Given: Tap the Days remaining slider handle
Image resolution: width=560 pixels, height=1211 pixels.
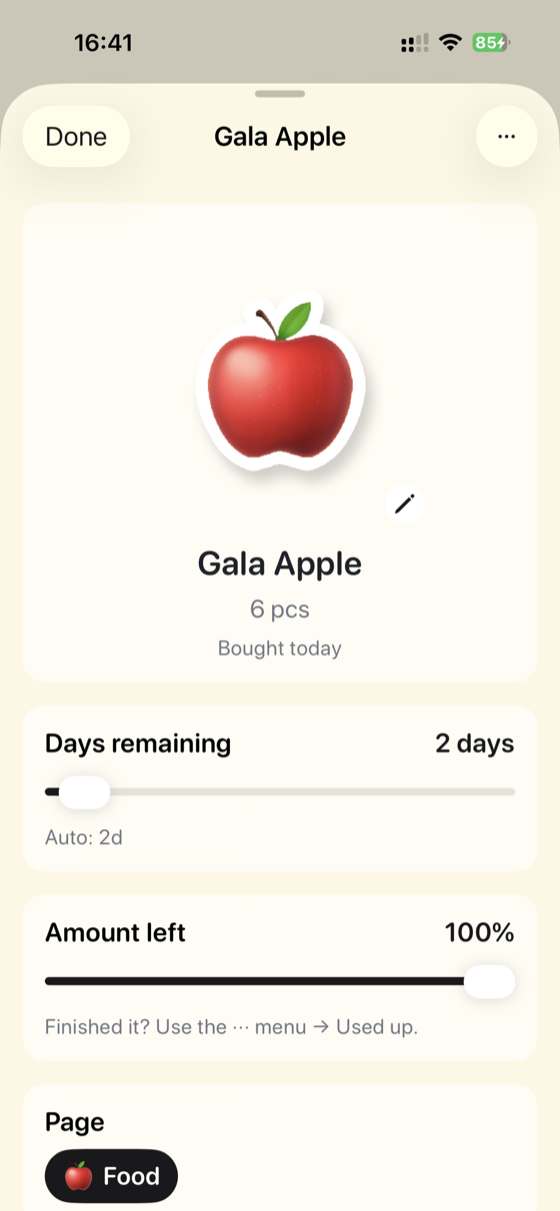Looking at the screenshot, I should click(84, 792).
